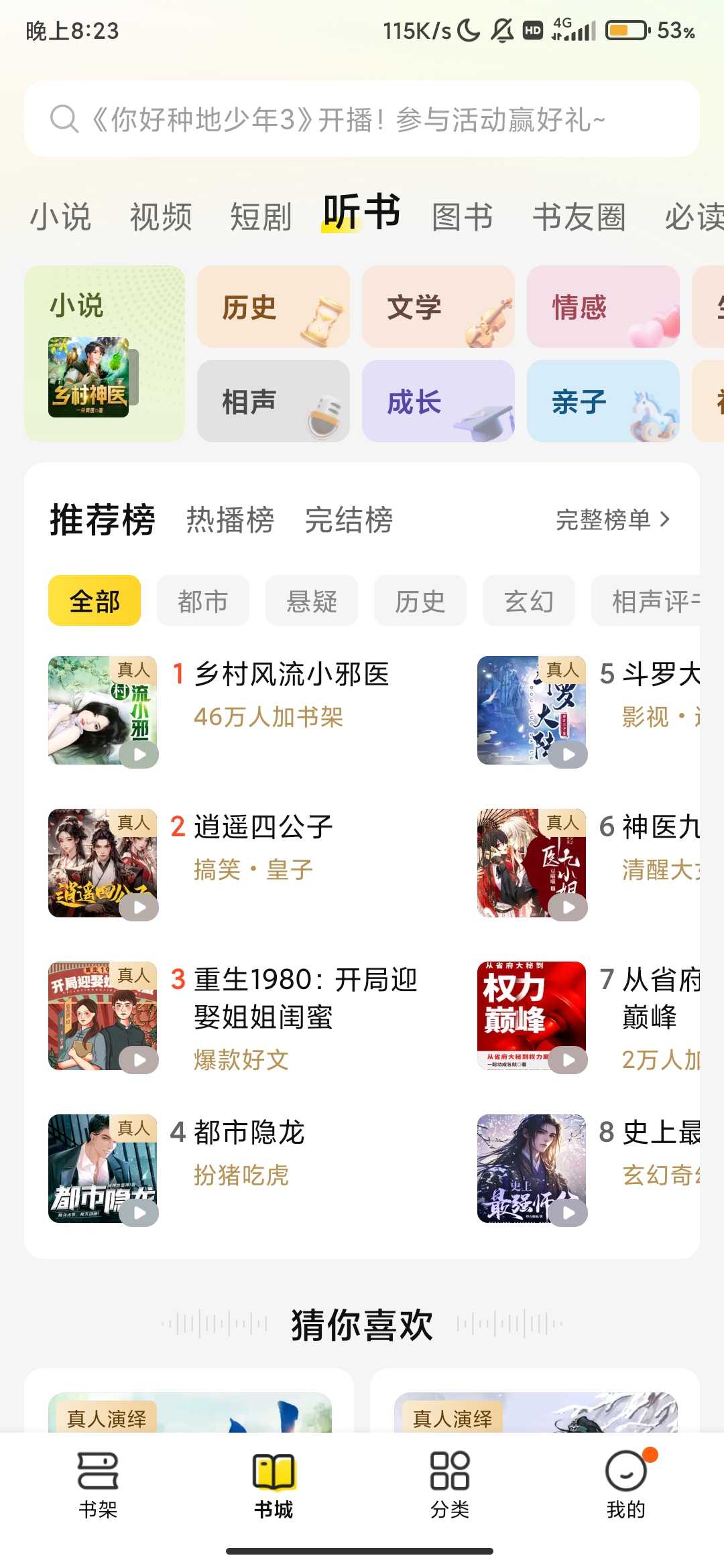
Task: Switch to the 小说 top tab
Action: [60, 217]
